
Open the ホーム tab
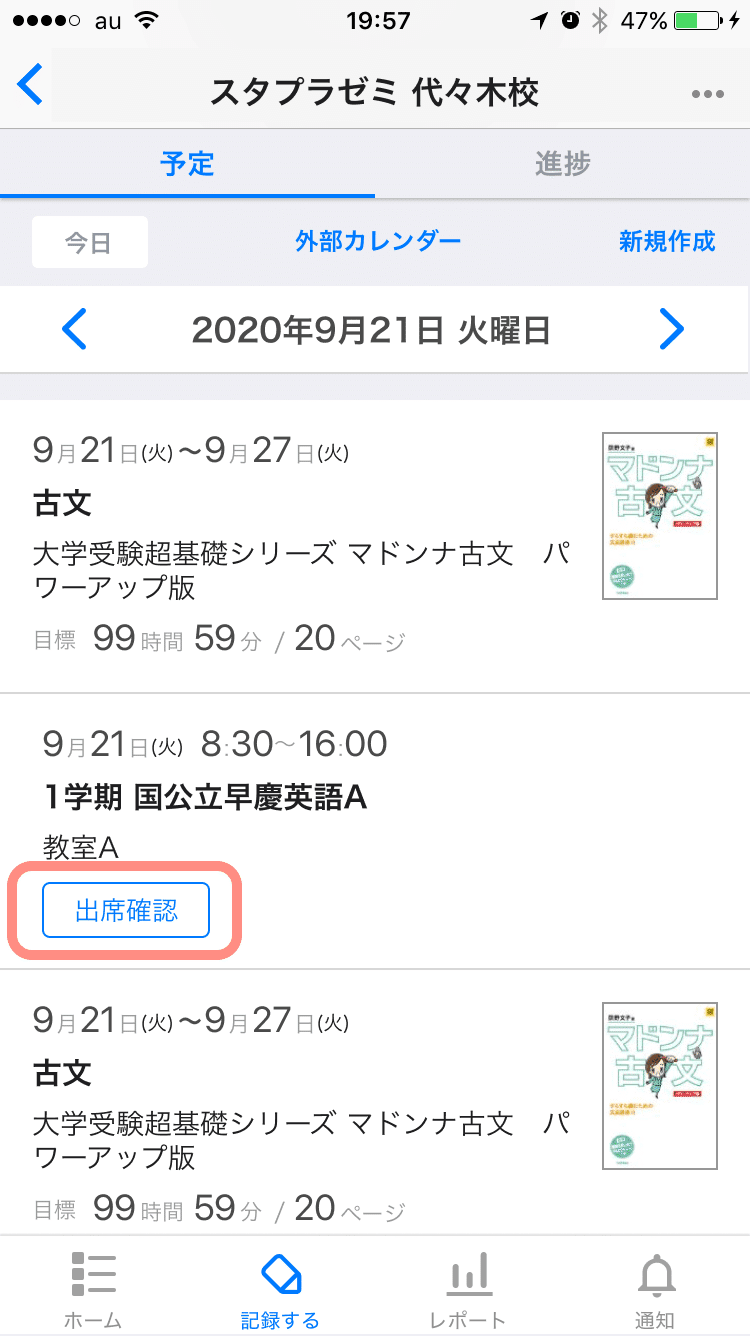[x=94, y=1289]
